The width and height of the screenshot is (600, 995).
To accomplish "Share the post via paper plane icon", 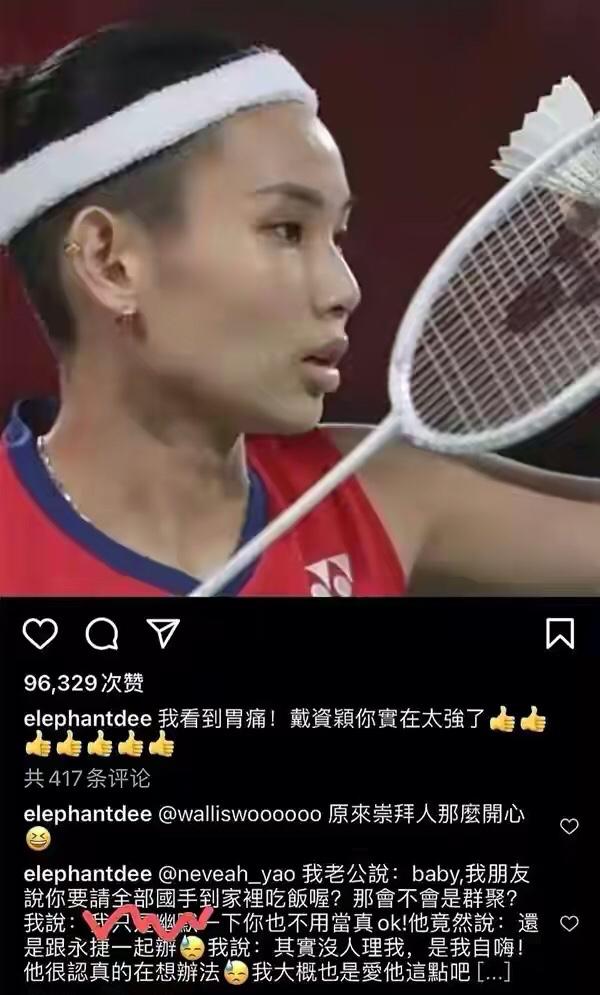I will coord(163,633).
